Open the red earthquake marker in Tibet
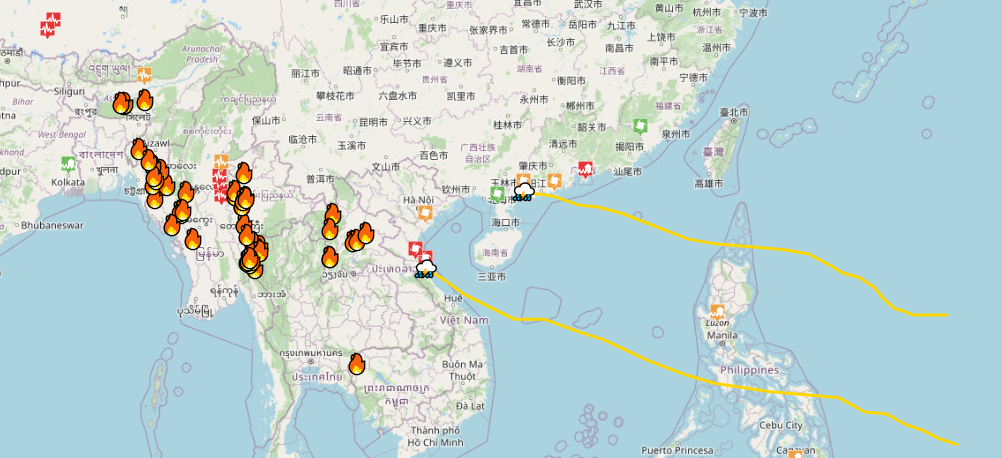Screen dimensions: 1002x458 point(51,26)
